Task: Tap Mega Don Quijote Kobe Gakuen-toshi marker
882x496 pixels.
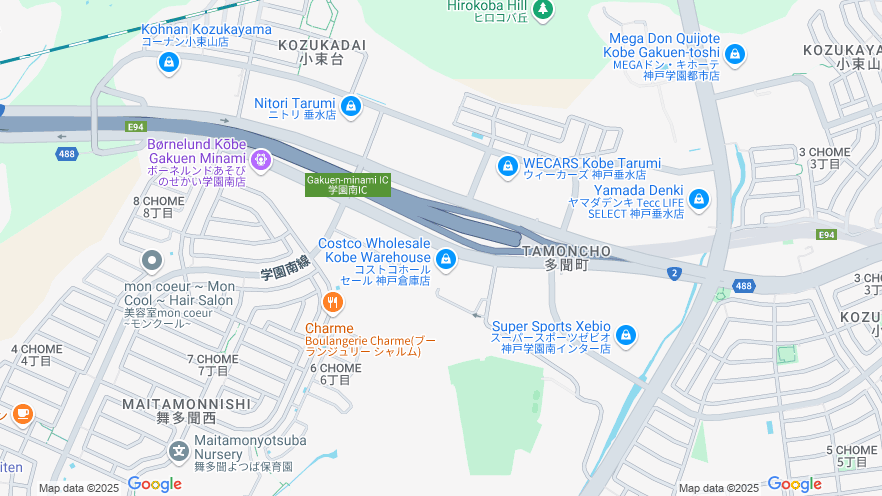Action: 735,54
